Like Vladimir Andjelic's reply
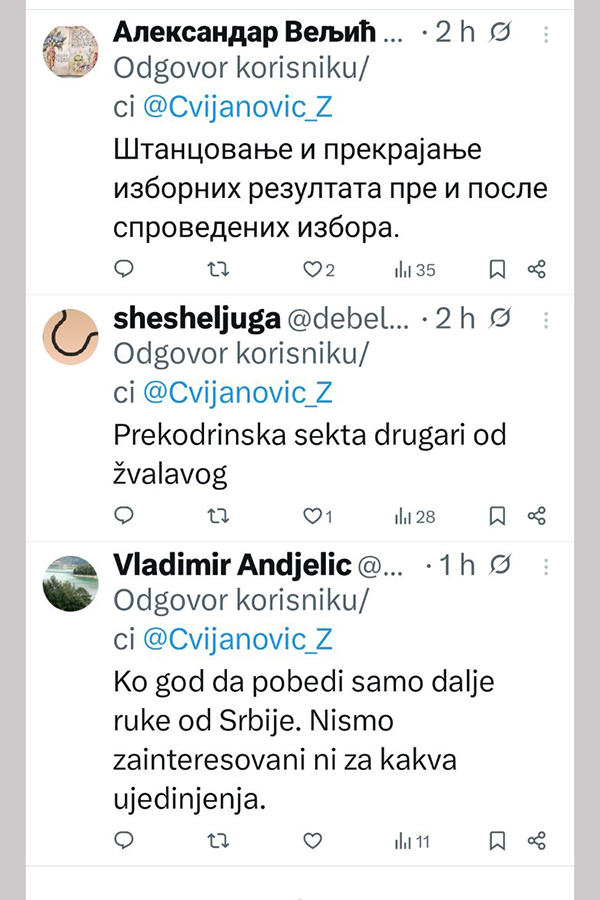600x900 pixels. click(x=312, y=841)
